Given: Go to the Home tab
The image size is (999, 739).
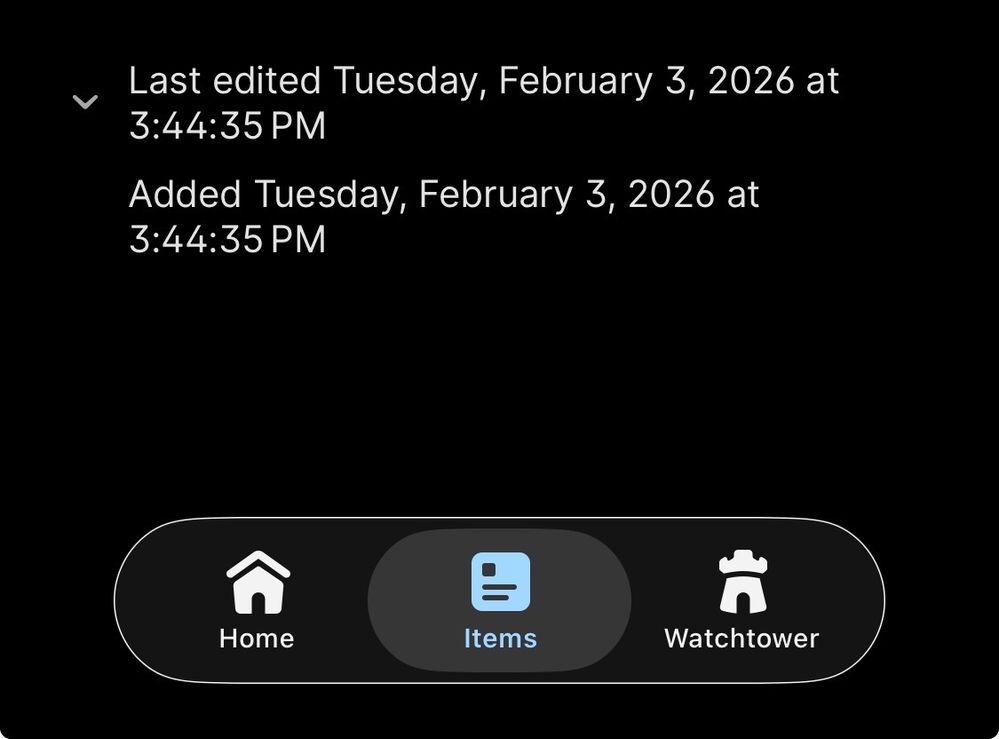Looking at the screenshot, I should 257,600.
